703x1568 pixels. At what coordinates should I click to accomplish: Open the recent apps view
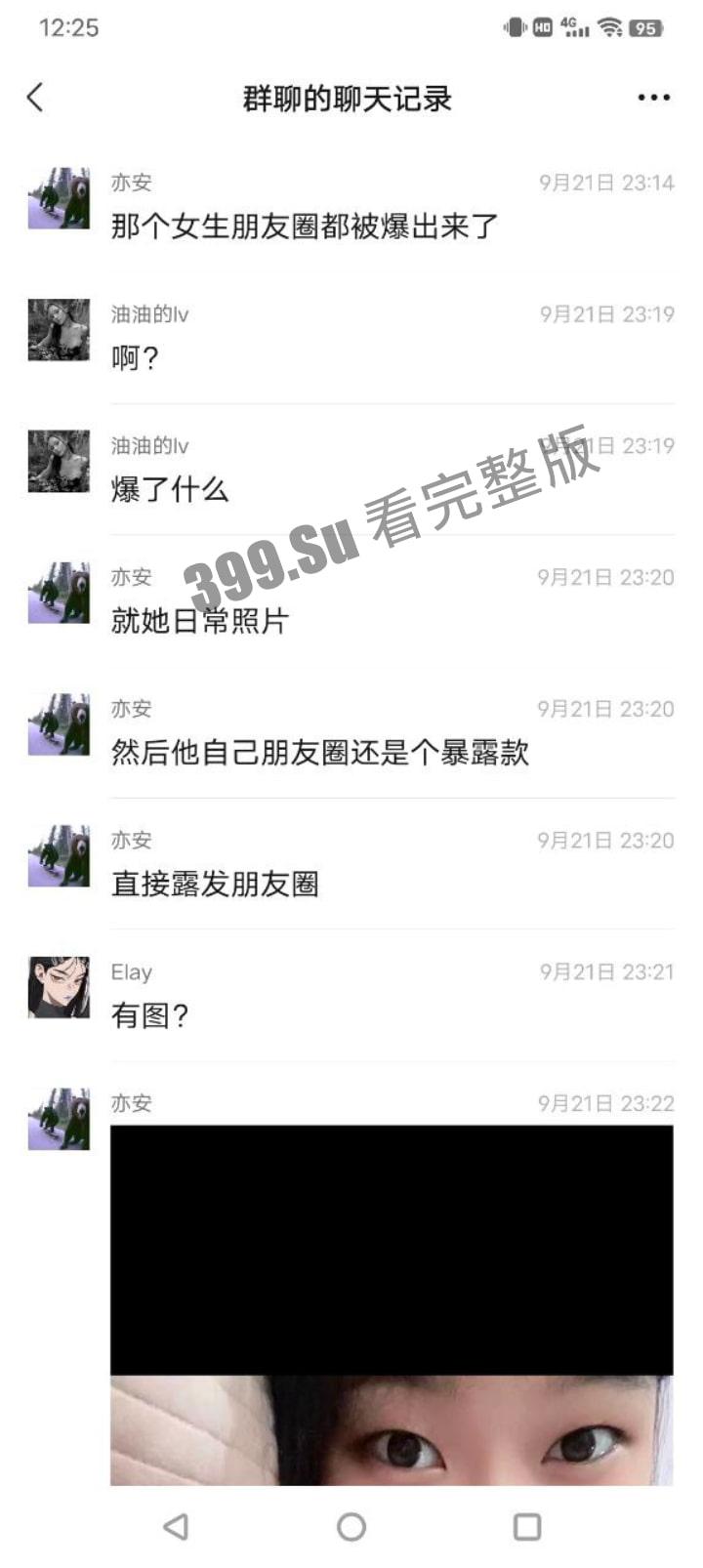(527, 1526)
